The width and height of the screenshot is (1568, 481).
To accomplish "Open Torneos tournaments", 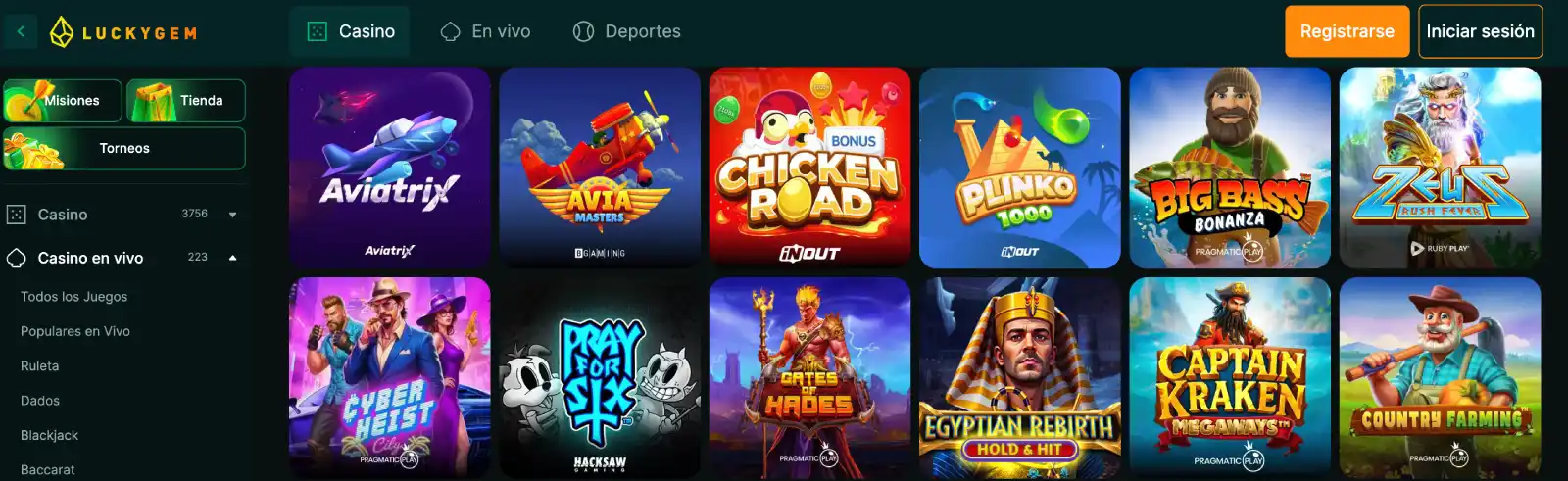I will coord(124,149).
